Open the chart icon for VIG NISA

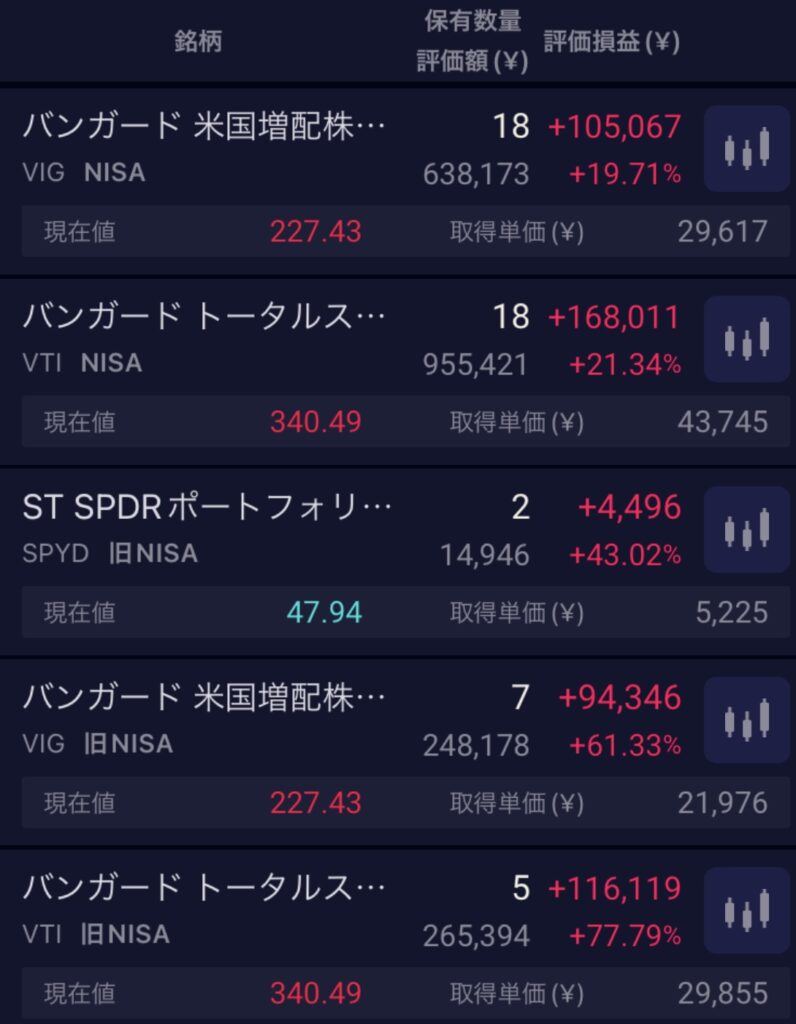(747, 149)
